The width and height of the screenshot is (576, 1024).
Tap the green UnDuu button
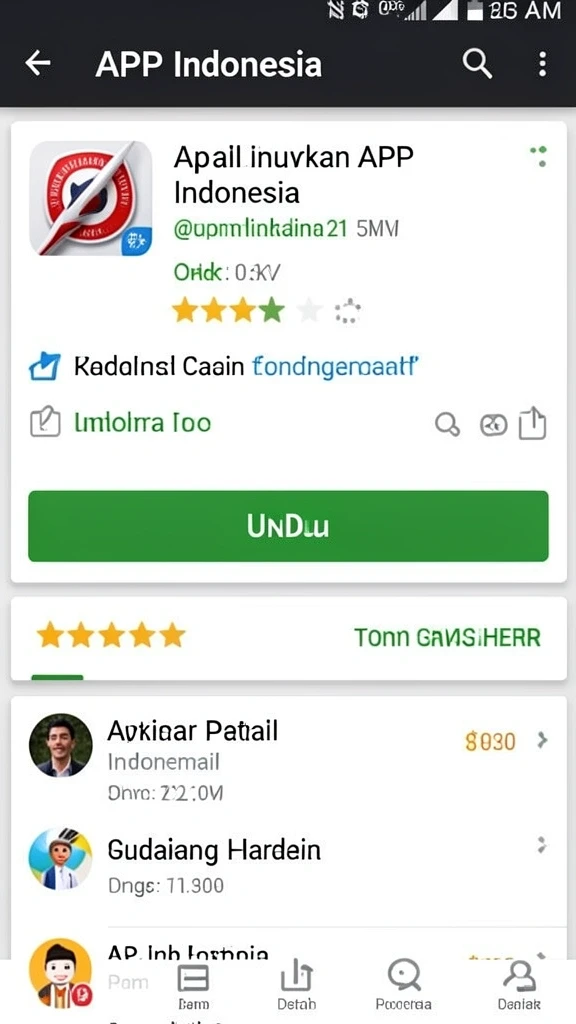288,526
